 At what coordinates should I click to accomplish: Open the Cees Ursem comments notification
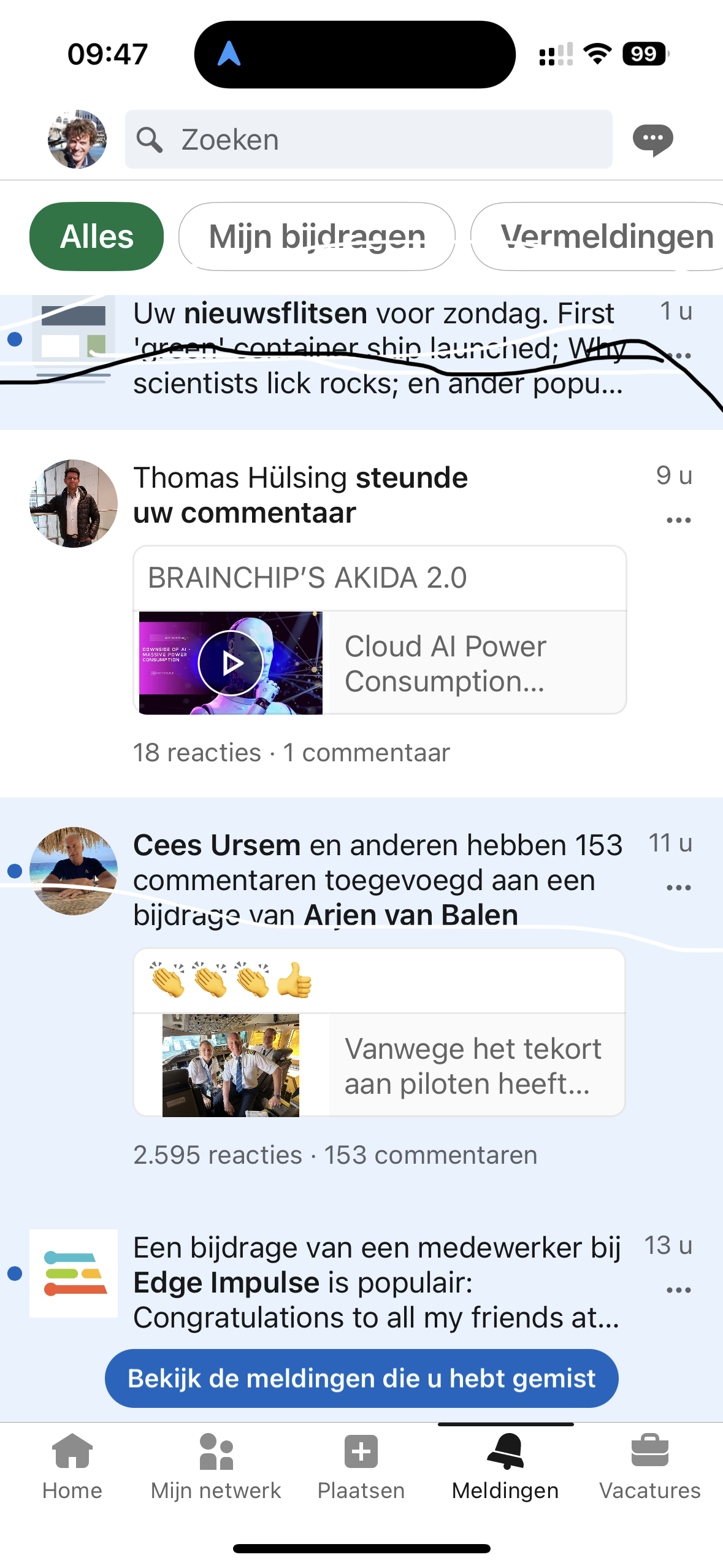click(377, 880)
